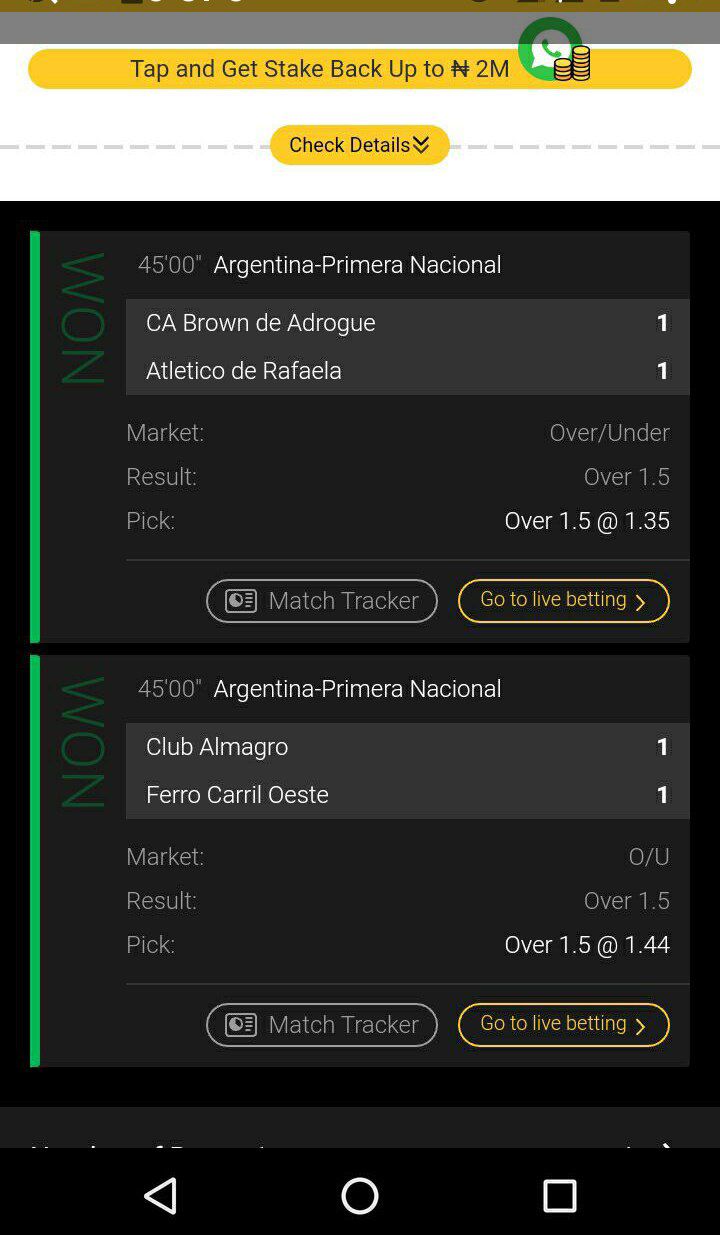Open Match Tracker for Club Almagro match

pyautogui.click(x=322, y=1025)
